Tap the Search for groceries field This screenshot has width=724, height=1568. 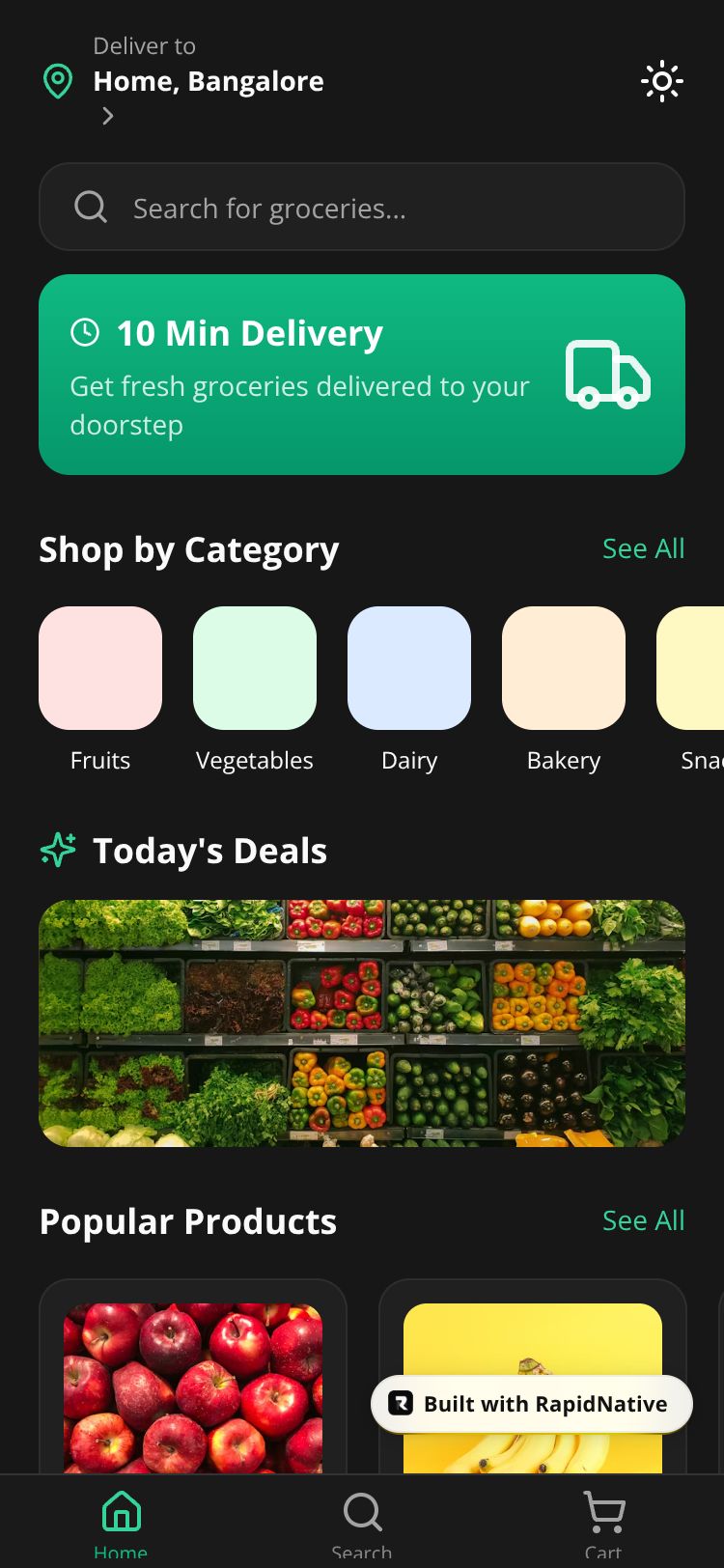tap(362, 208)
